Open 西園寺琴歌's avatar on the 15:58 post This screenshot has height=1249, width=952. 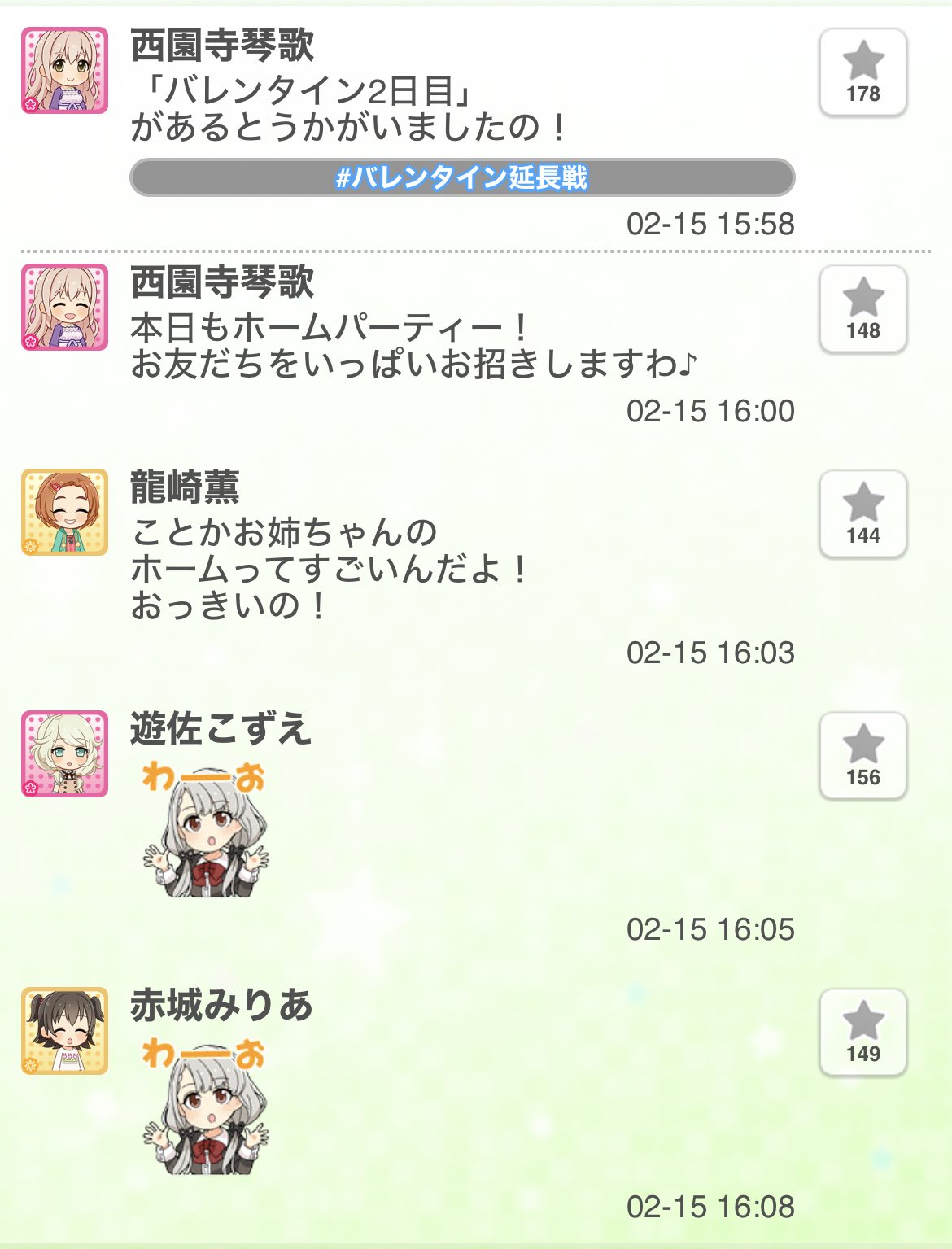pyautogui.click(x=64, y=70)
